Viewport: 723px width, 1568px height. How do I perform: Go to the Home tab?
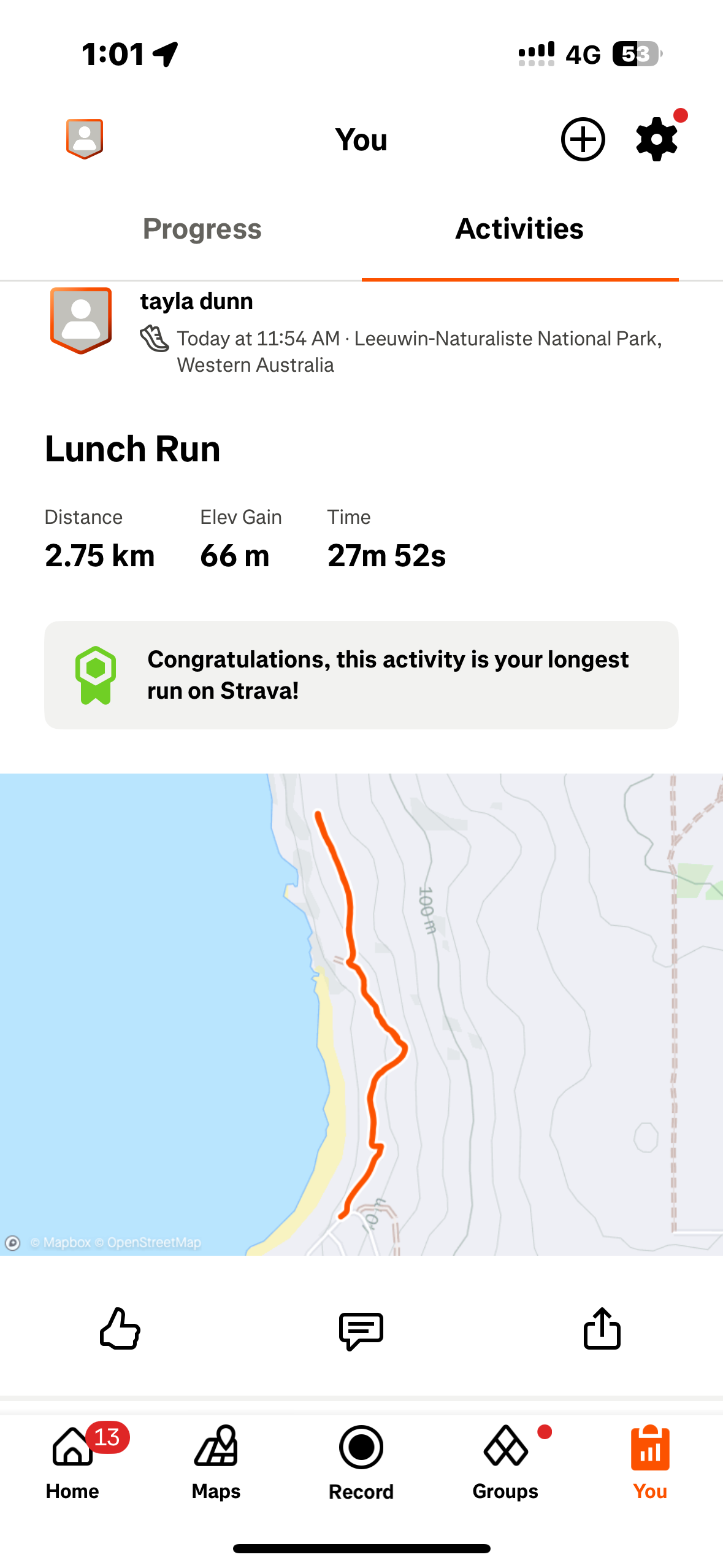pos(72,1462)
